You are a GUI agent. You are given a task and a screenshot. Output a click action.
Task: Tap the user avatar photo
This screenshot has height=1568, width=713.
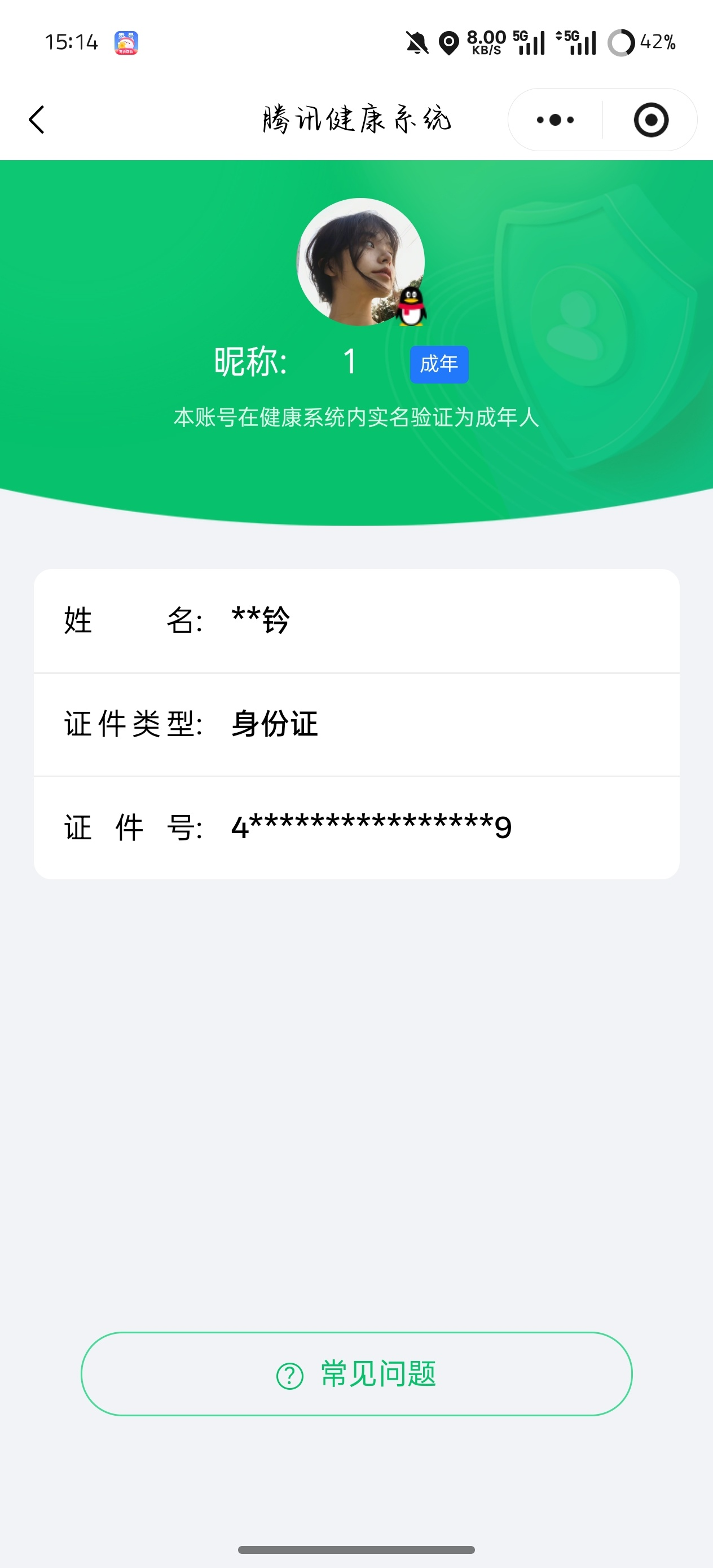tap(362, 262)
